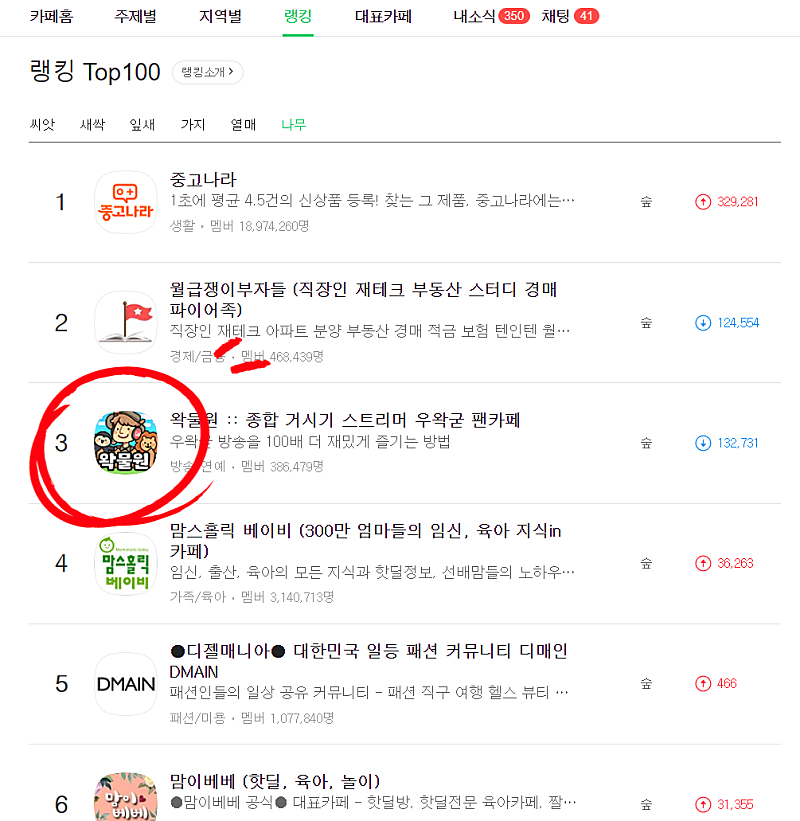Switch to the 카페홈 tab
The width and height of the screenshot is (800, 821).
click(x=50, y=16)
